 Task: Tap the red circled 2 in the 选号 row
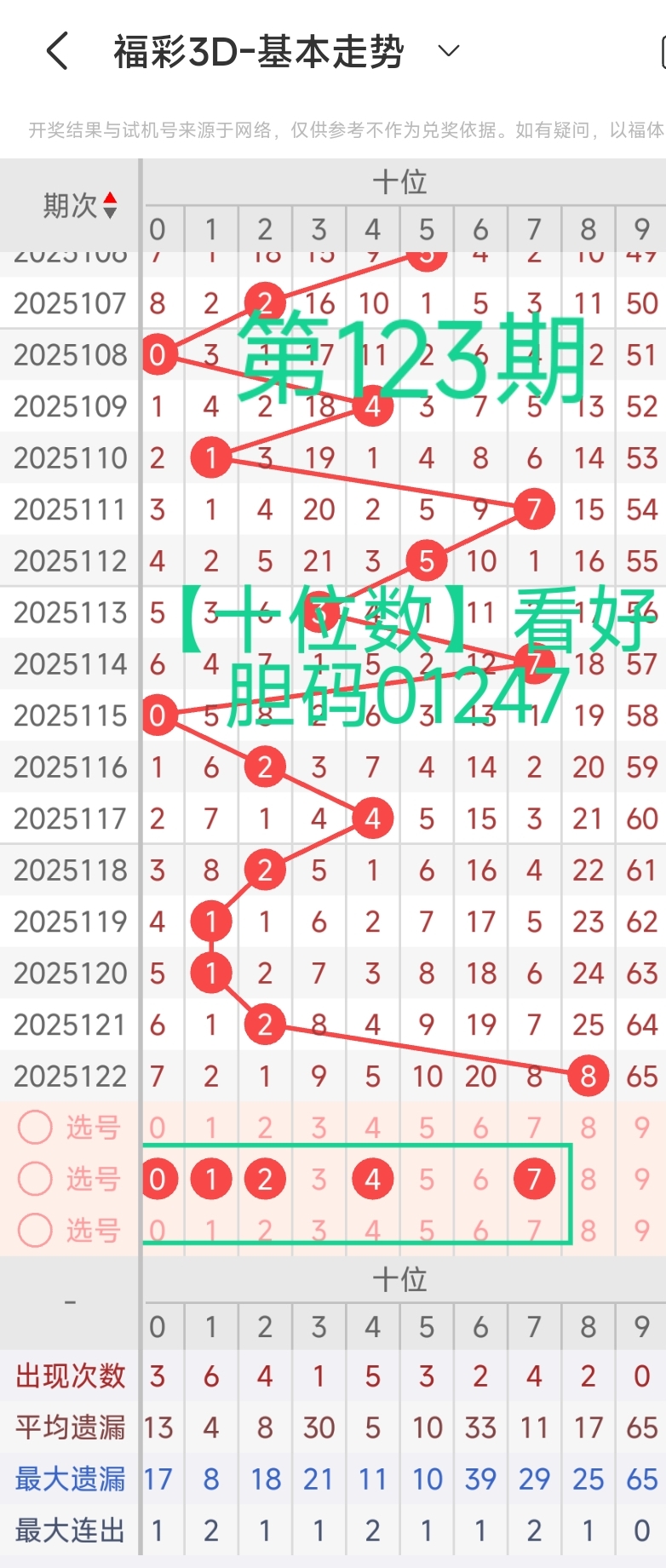pos(265,1179)
